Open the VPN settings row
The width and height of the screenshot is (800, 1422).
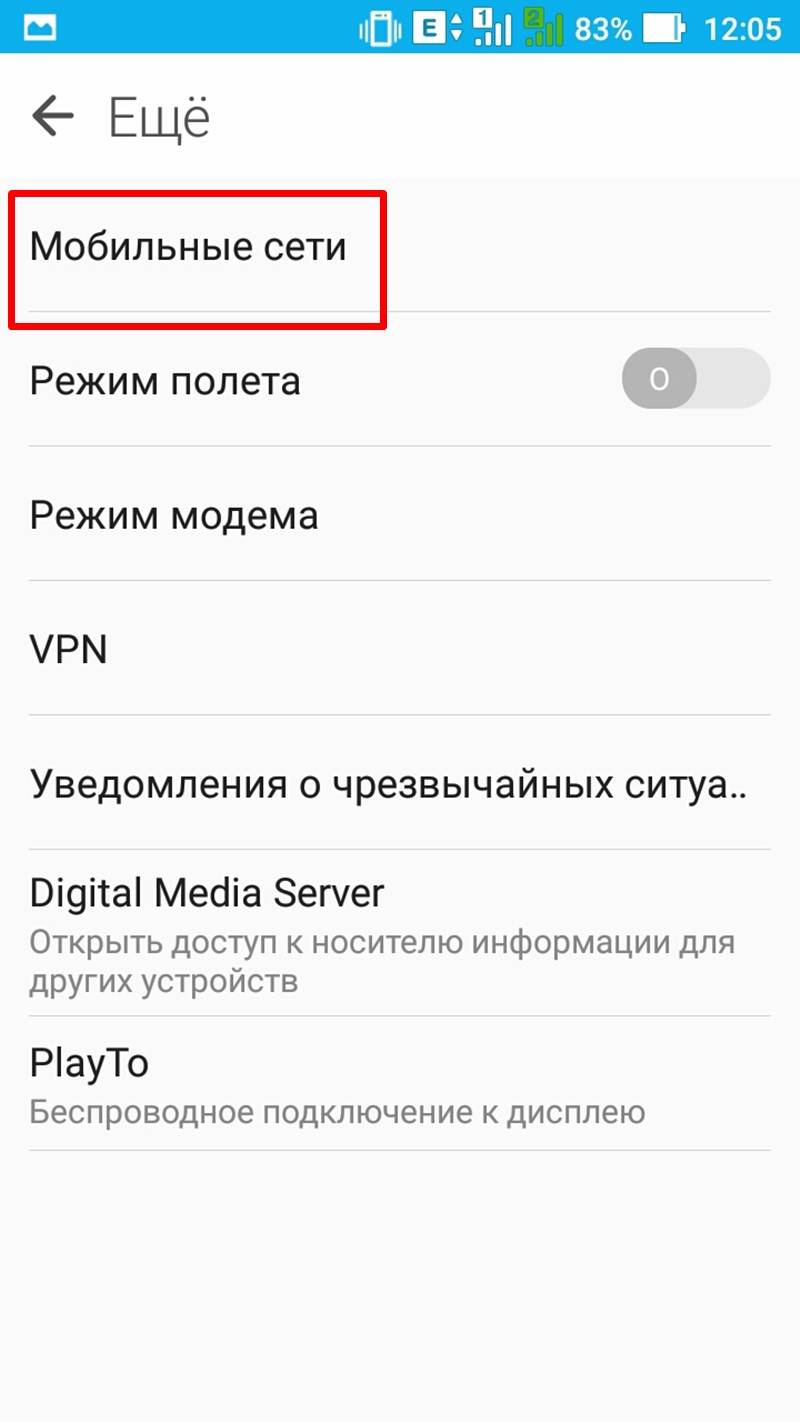click(400, 649)
